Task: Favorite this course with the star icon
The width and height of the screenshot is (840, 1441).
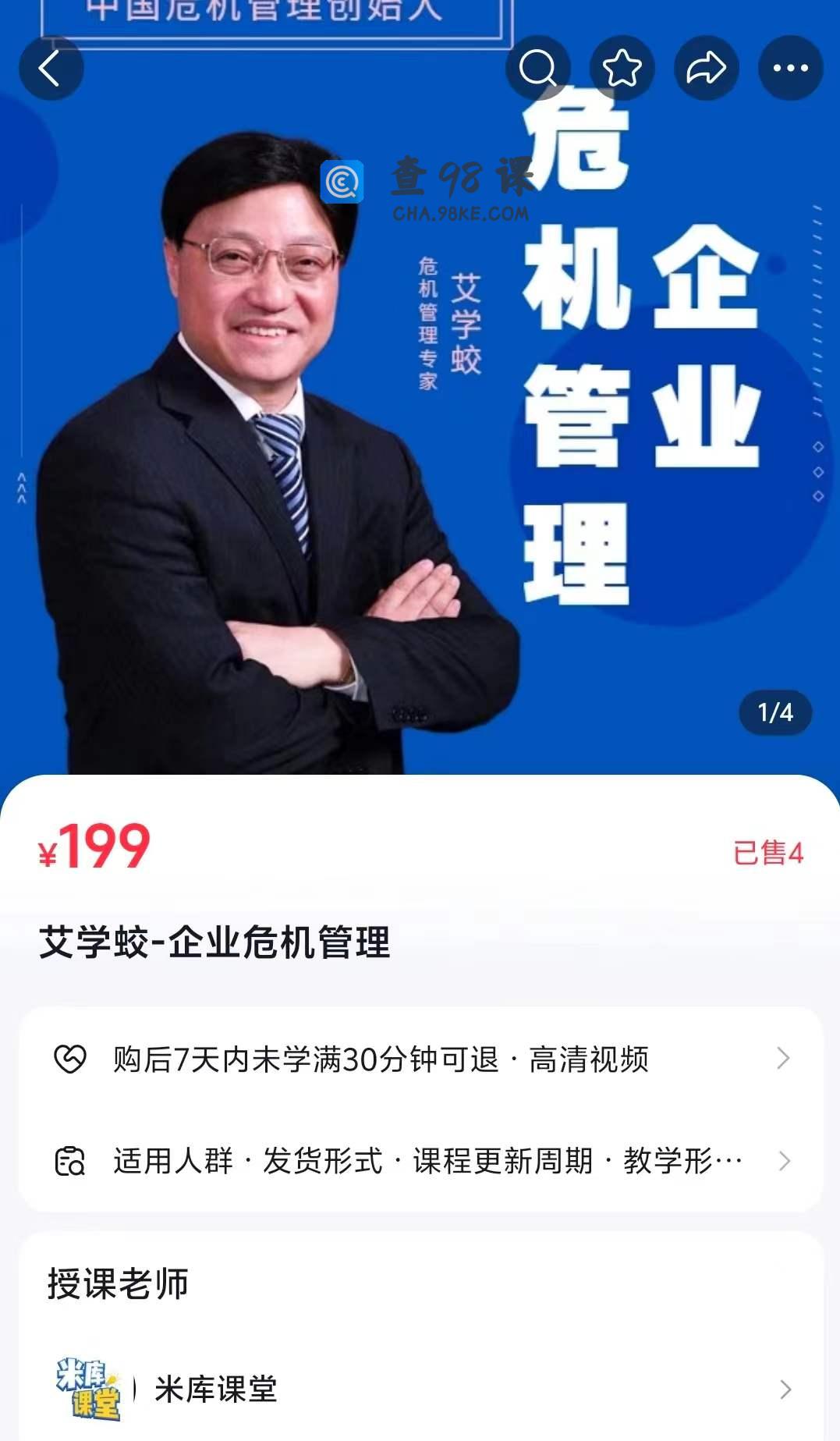Action: 622,69
